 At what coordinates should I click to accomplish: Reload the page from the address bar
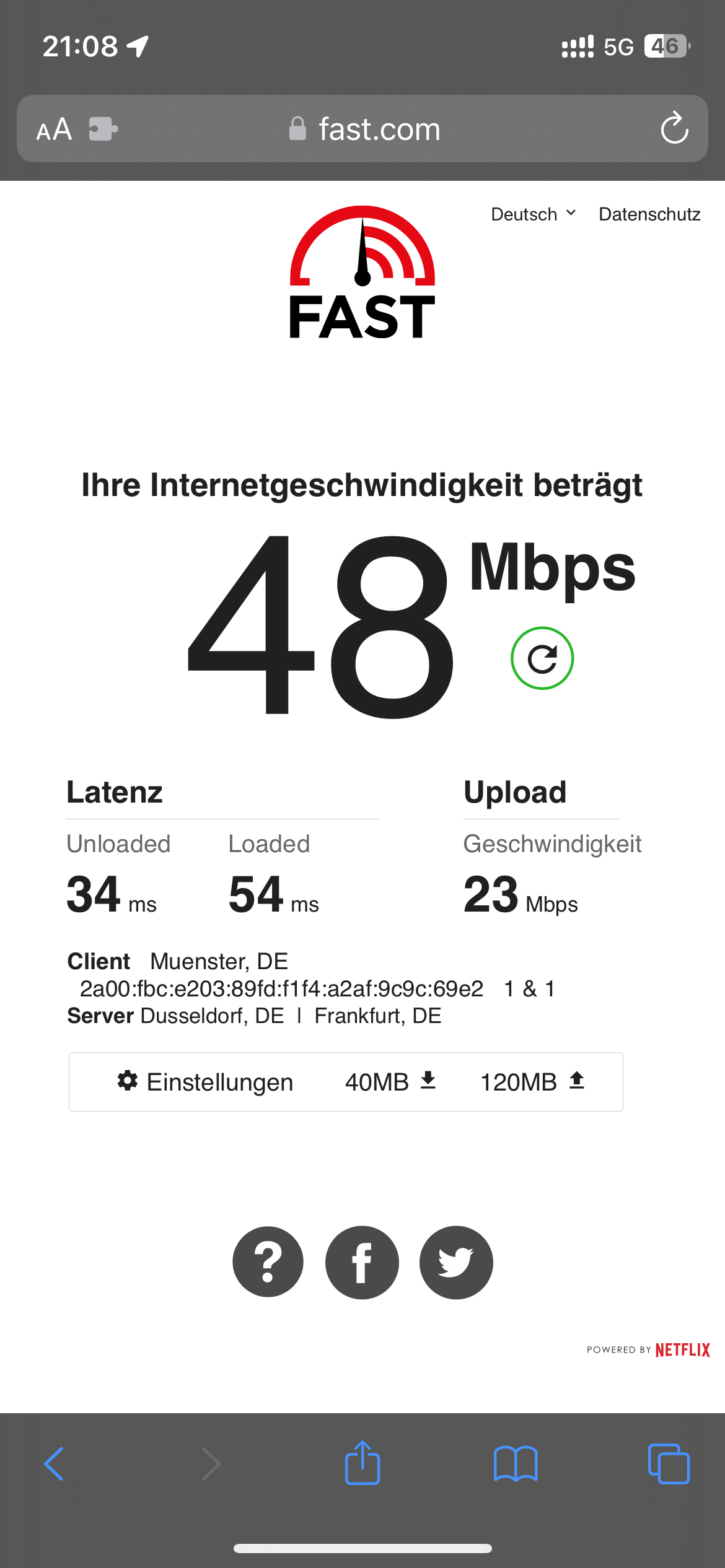(x=674, y=128)
